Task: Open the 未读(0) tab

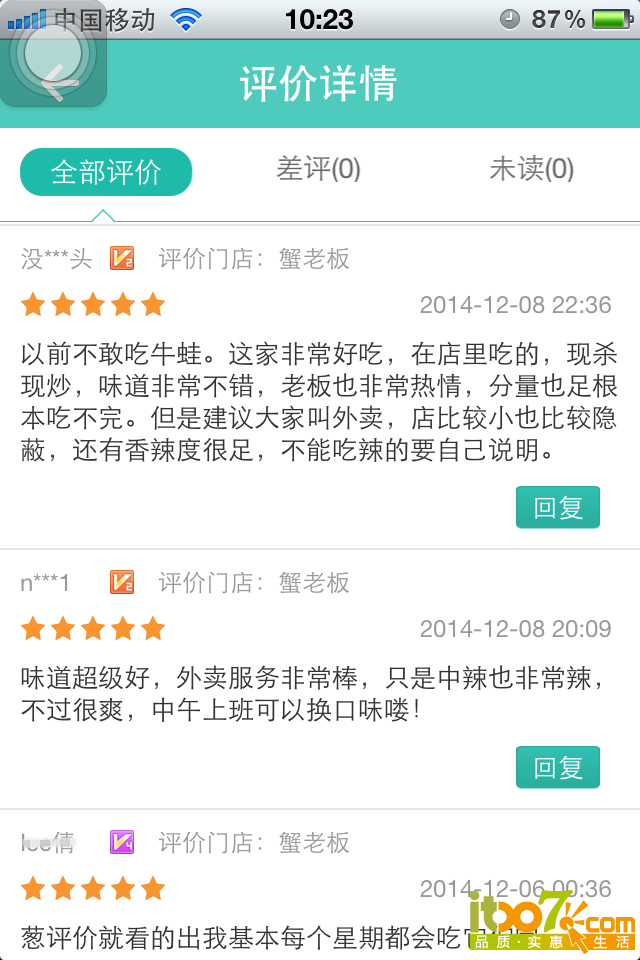Action: pyautogui.click(x=531, y=170)
